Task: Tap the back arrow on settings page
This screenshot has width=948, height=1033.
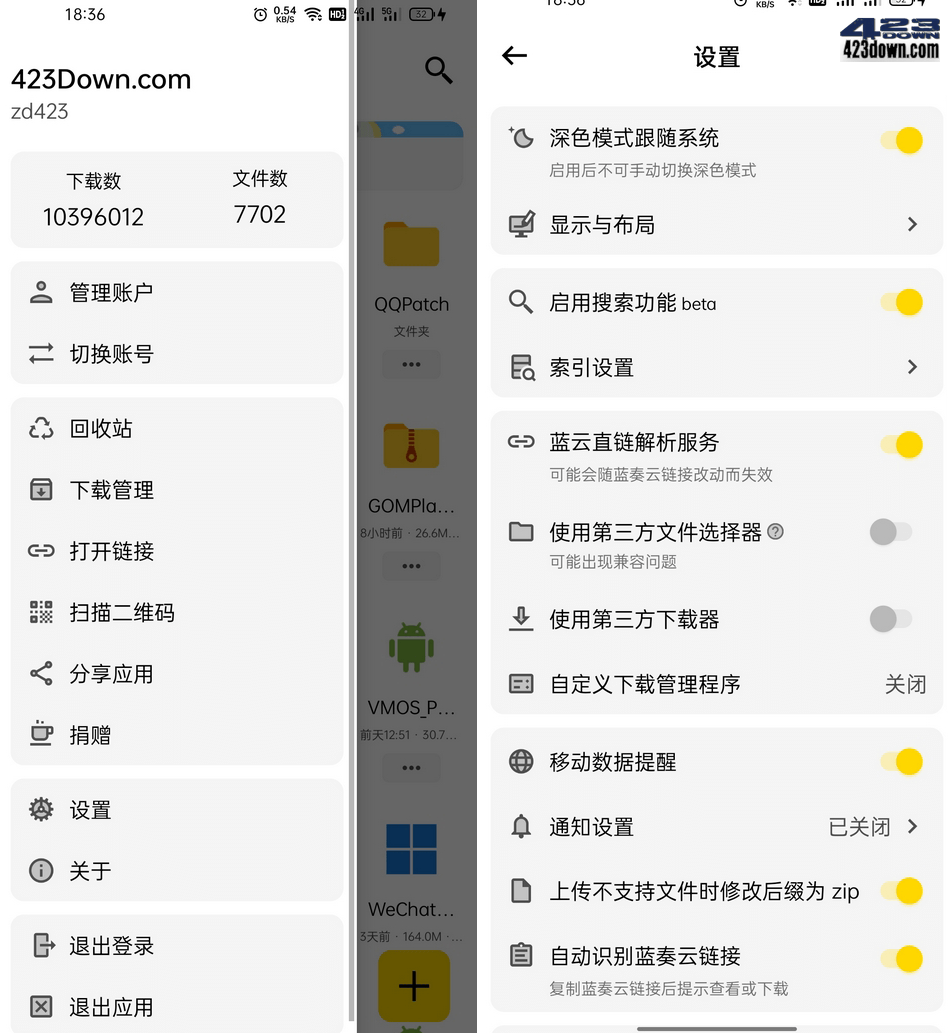Action: (514, 57)
